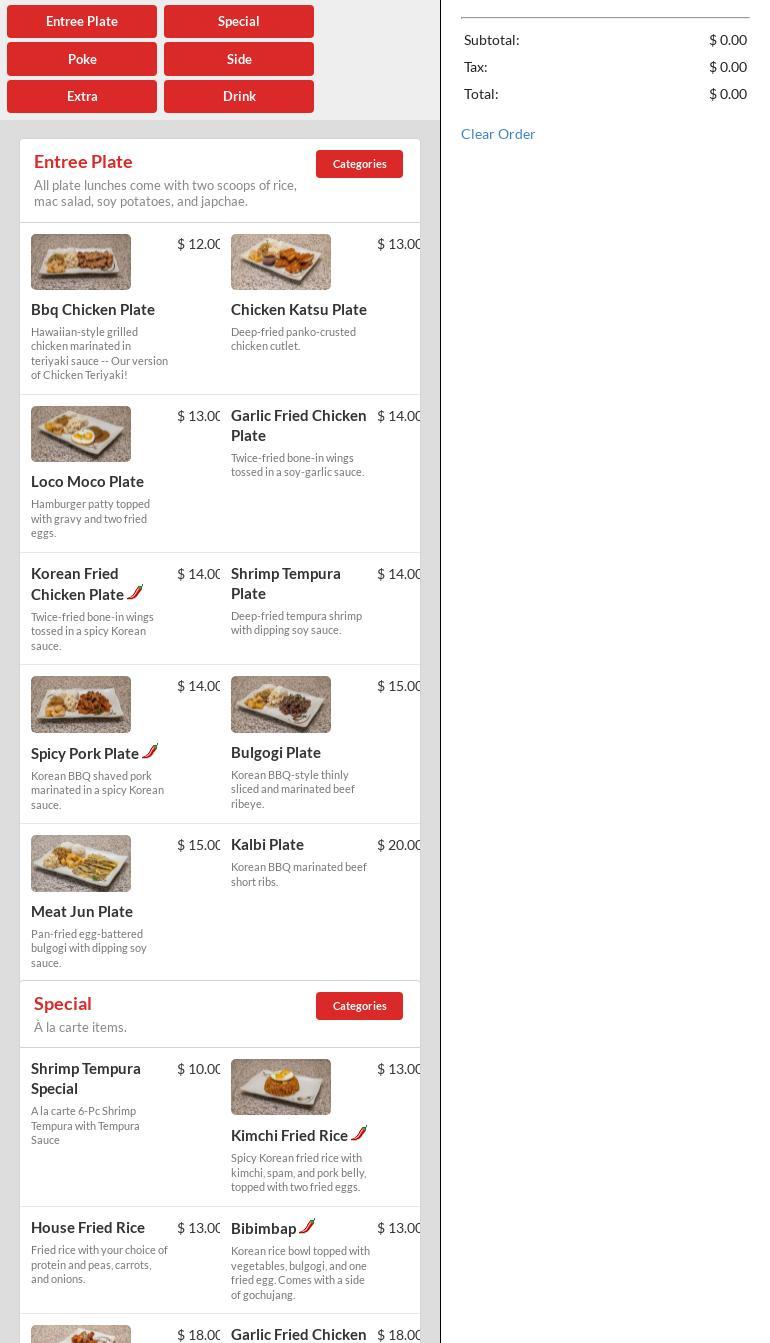The height and width of the screenshot is (1343, 770).
Task: Add Kimchi Fried Rice to order
Action: pos(289,1136)
